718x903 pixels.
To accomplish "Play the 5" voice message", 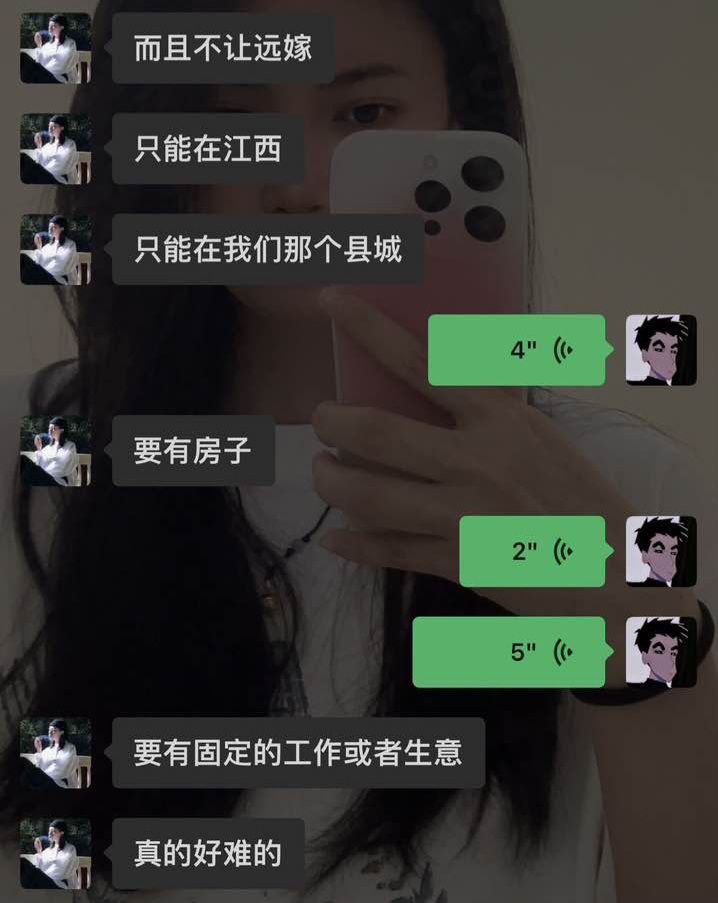I will pyautogui.click(x=510, y=652).
